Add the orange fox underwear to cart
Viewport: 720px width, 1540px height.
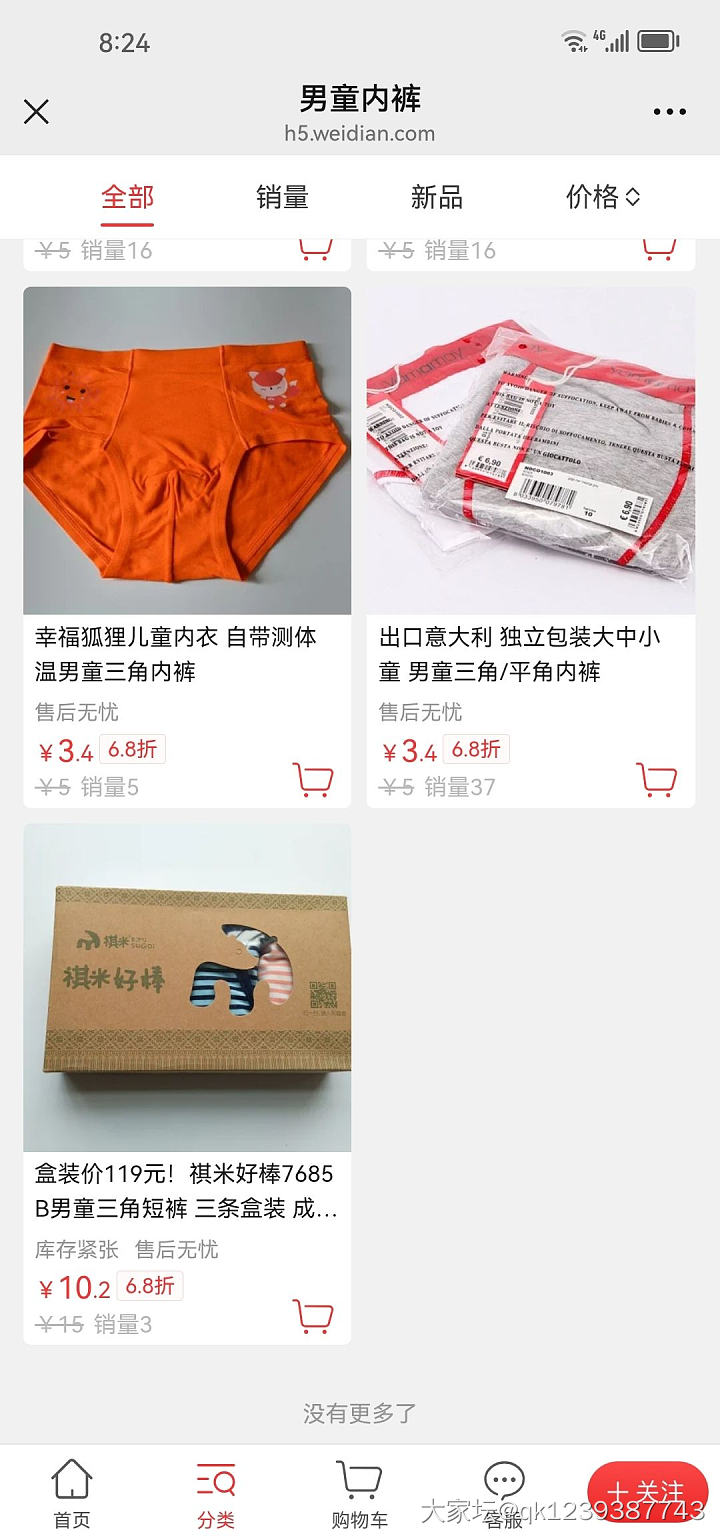(314, 779)
